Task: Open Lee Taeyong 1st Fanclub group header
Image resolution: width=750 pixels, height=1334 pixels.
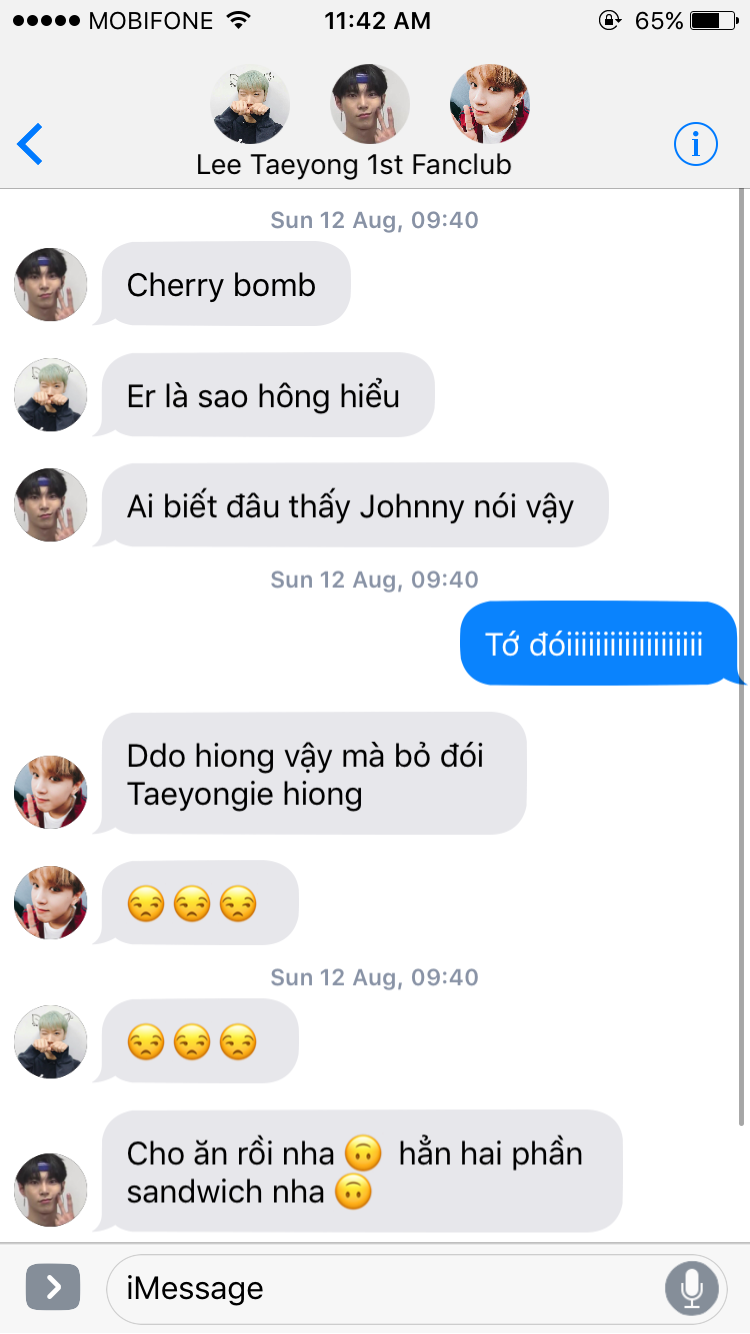Action: [354, 164]
